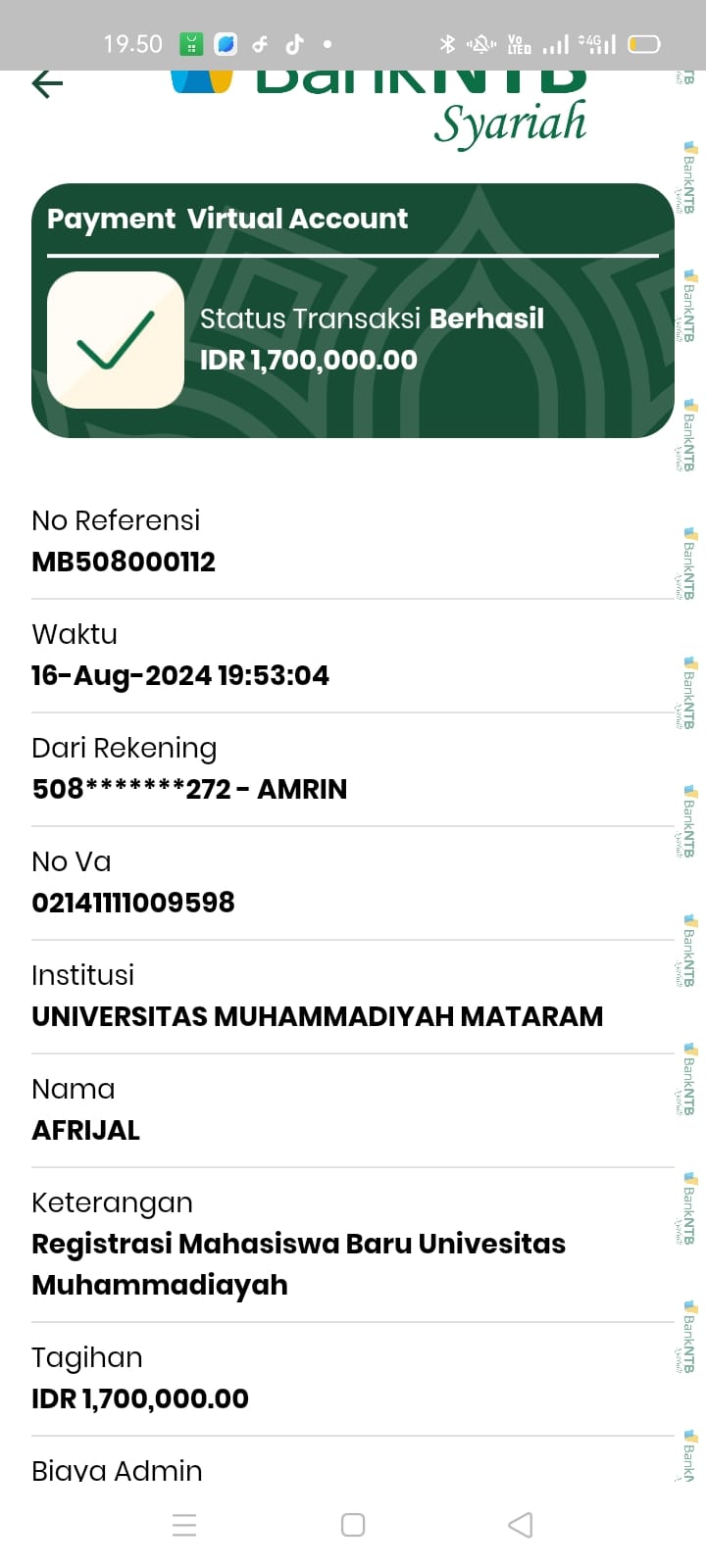
Task: Go to the home screen via navigation bar
Action: coord(353,1525)
